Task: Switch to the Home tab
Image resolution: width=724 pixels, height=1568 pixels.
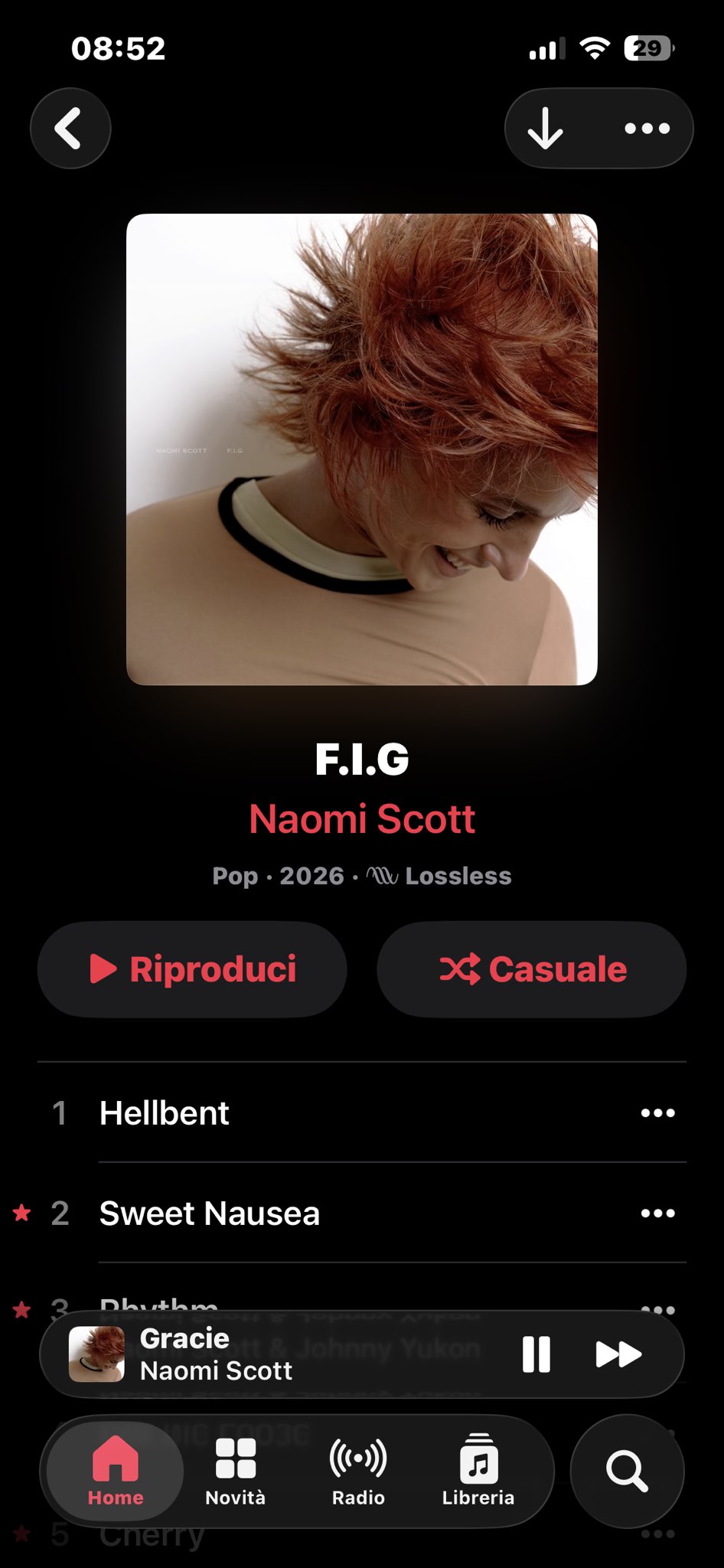Action: 116,1472
